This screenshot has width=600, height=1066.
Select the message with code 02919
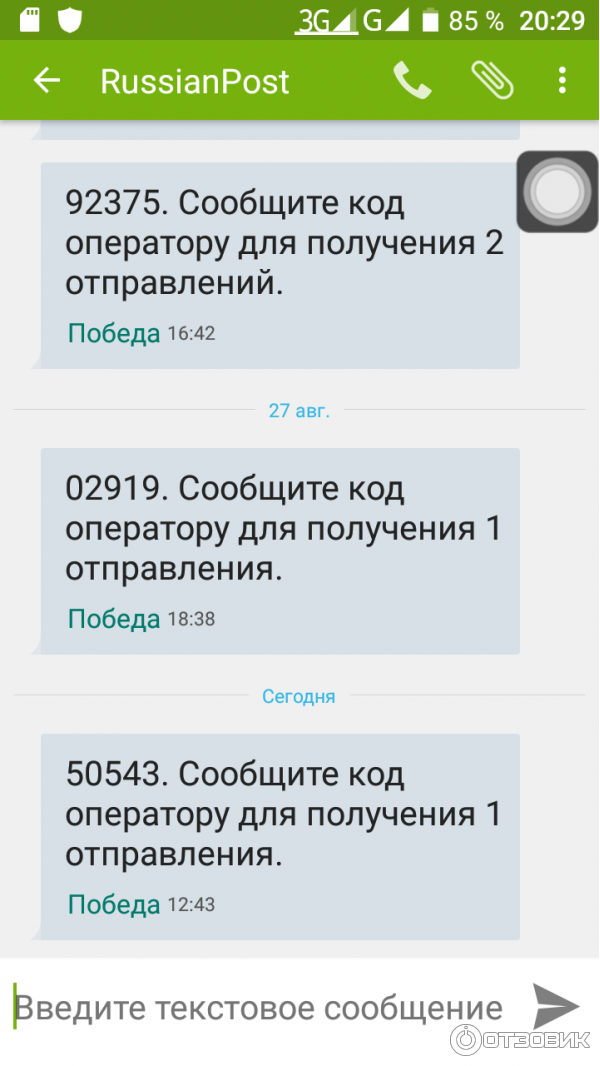[x=280, y=550]
